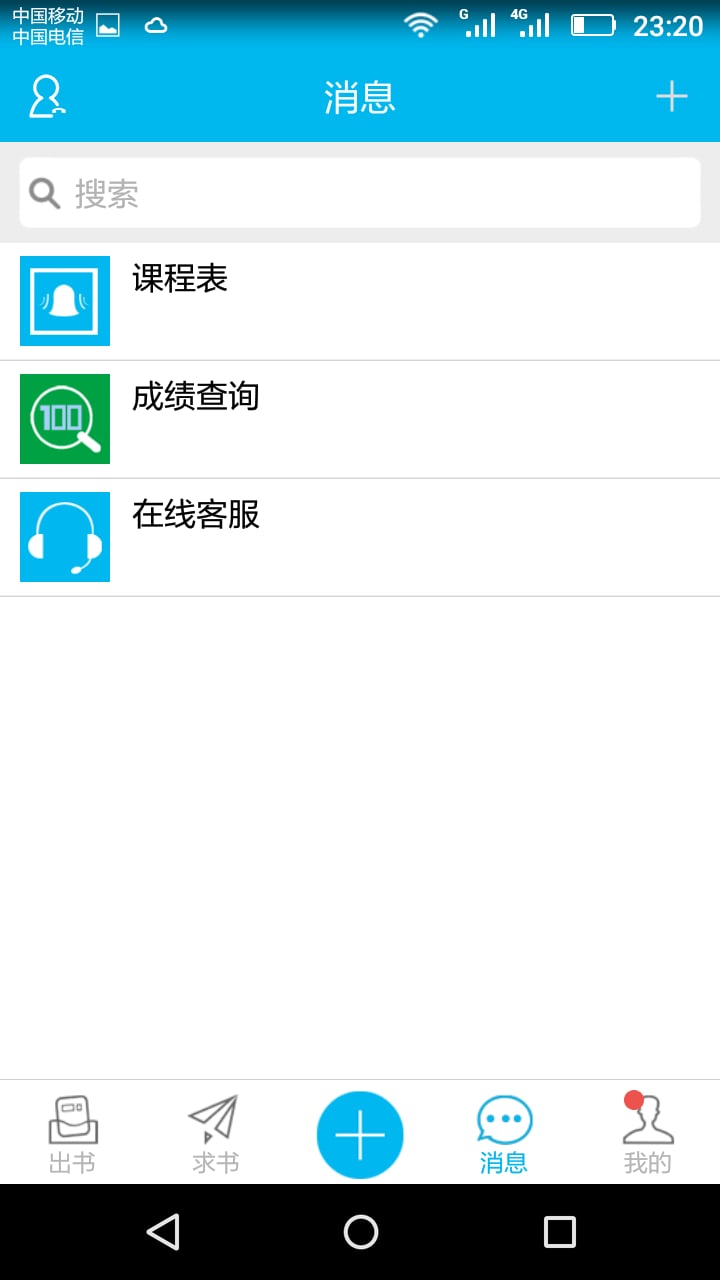Open the recent apps overview
720x1280 pixels.
[x=559, y=1231]
